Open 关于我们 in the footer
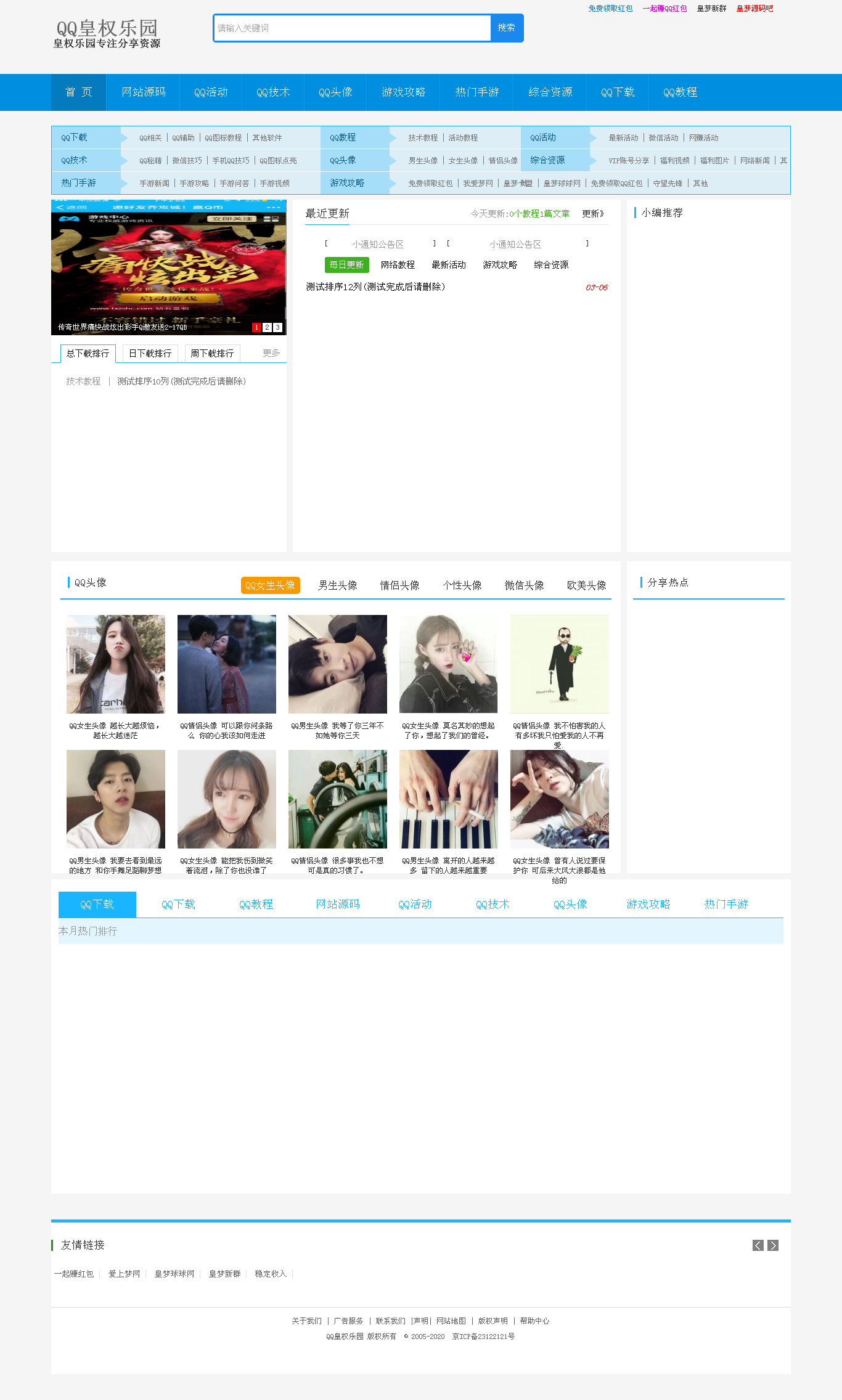 pos(306,1321)
